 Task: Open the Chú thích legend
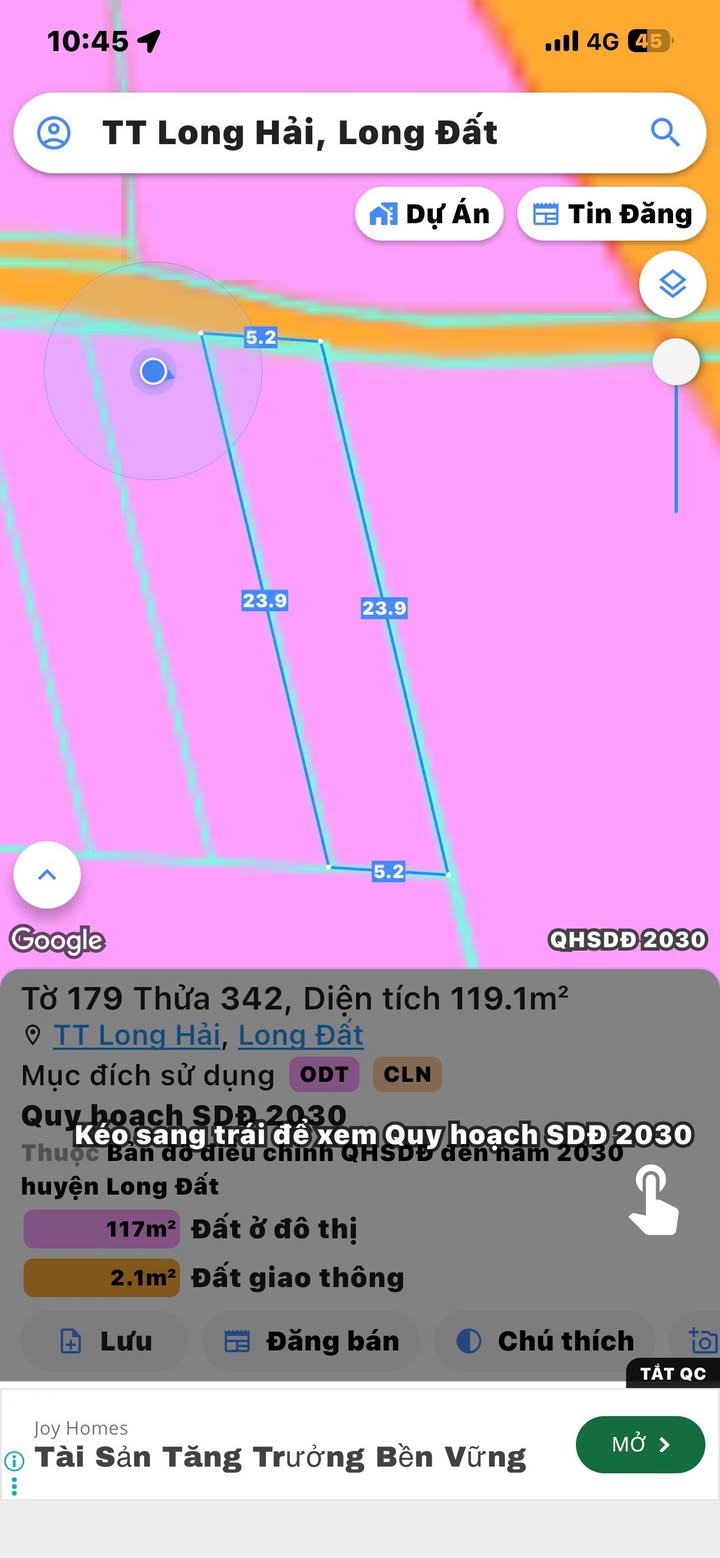pos(544,1341)
